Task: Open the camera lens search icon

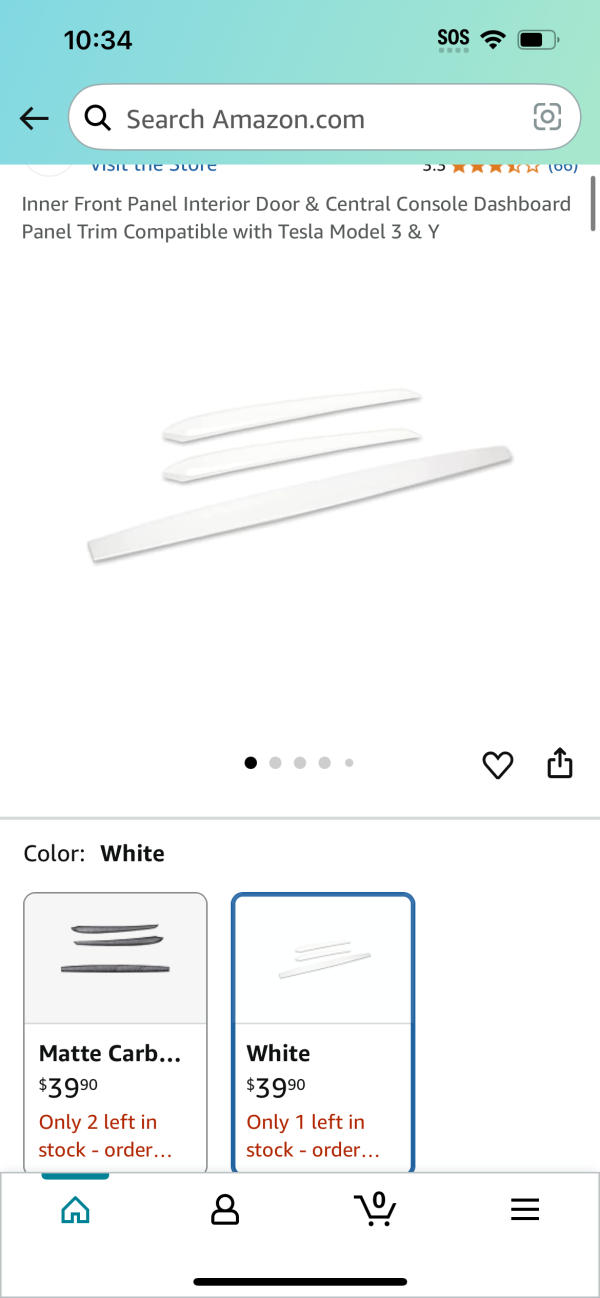Action: pyautogui.click(x=547, y=119)
